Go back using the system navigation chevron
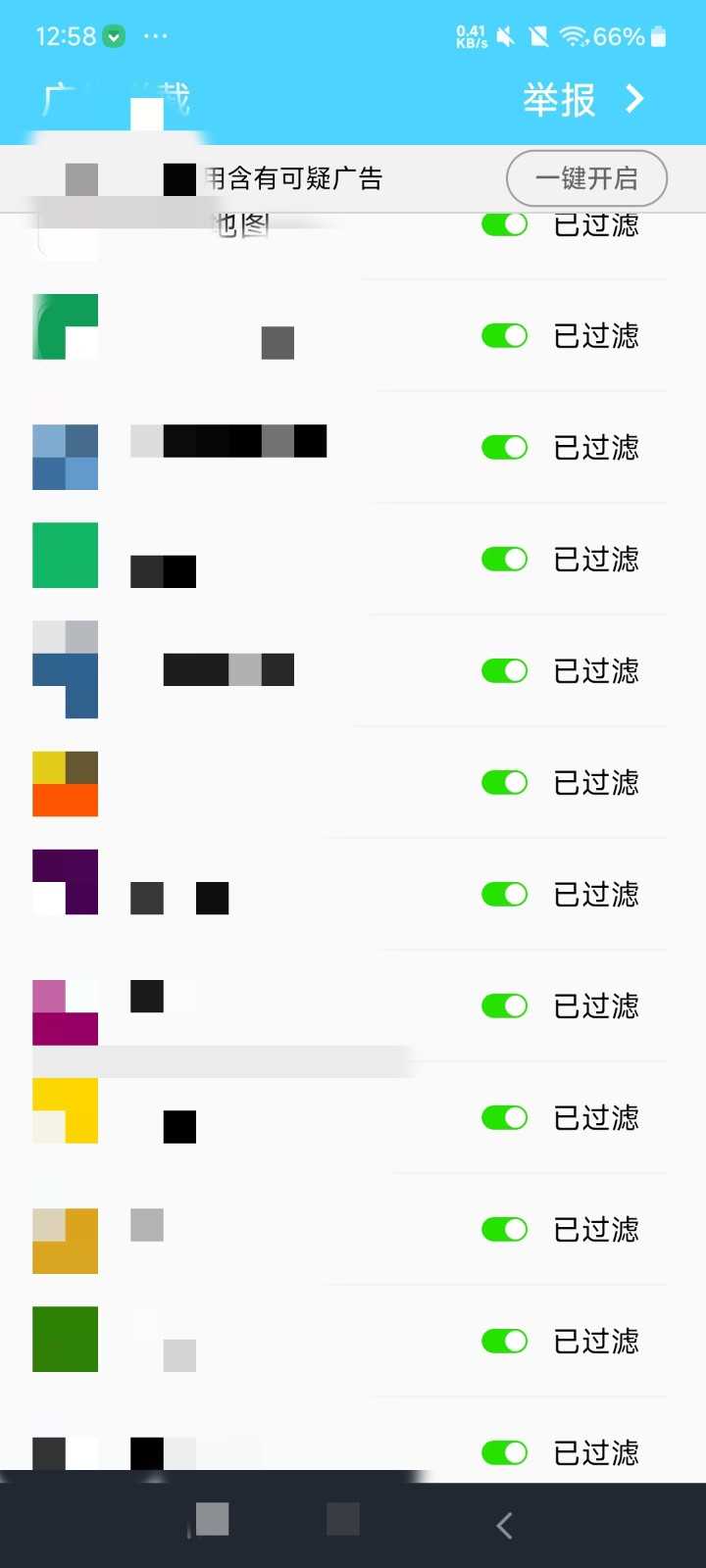 [504, 1525]
